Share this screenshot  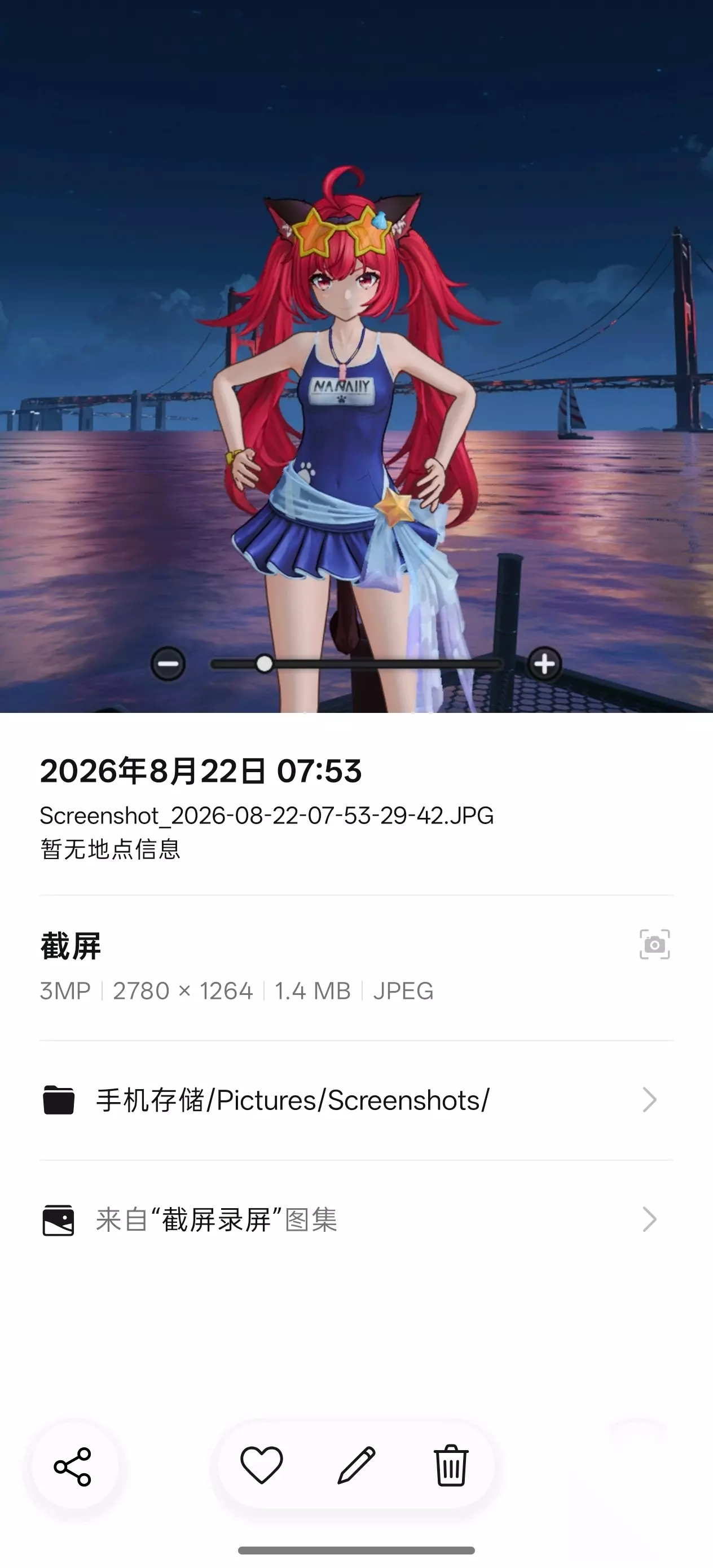73,1467
